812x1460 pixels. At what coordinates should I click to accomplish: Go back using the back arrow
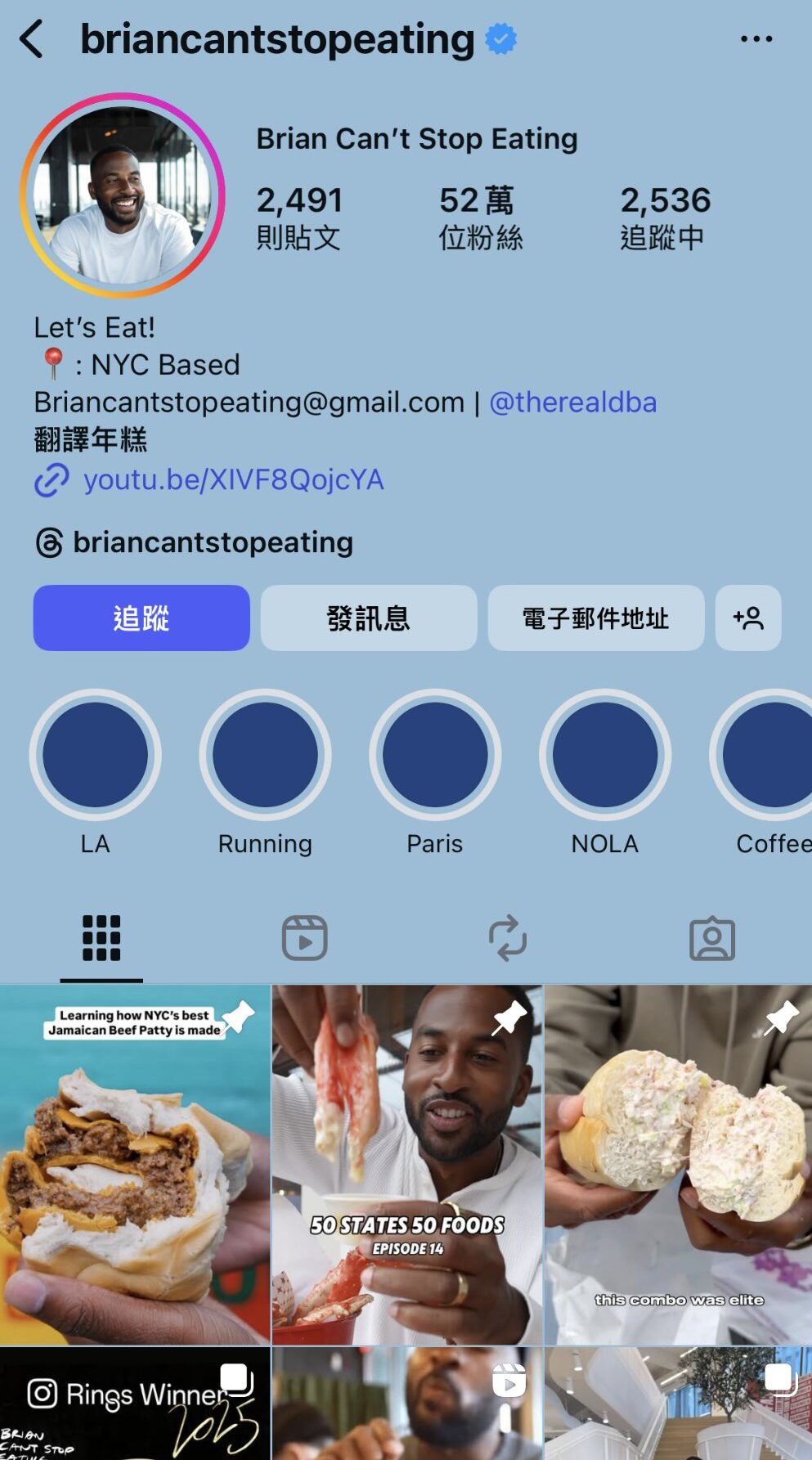(x=32, y=38)
